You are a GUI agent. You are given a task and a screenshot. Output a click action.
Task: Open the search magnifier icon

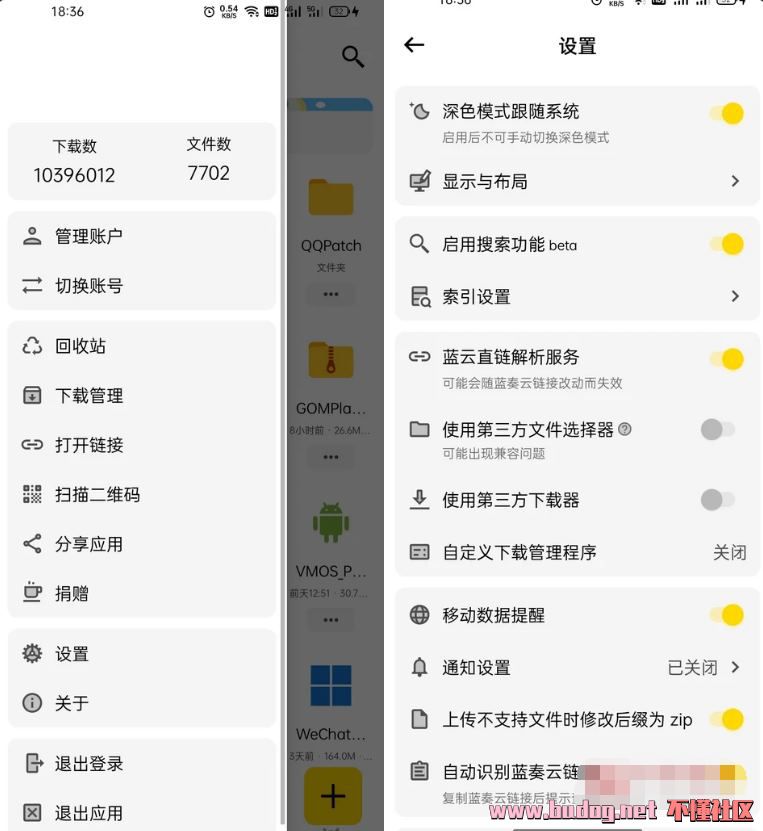pyautogui.click(x=352, y=57)
